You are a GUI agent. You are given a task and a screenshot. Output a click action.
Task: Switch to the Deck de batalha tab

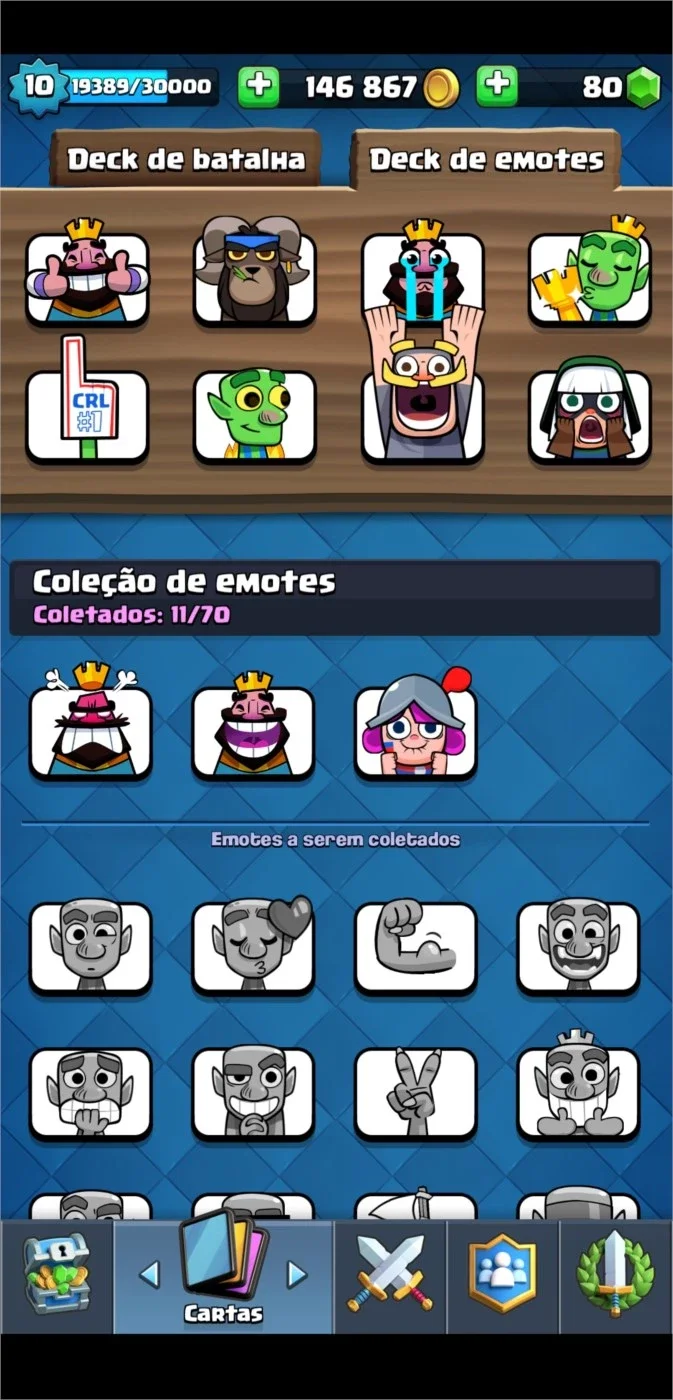[x=186, y=159]
